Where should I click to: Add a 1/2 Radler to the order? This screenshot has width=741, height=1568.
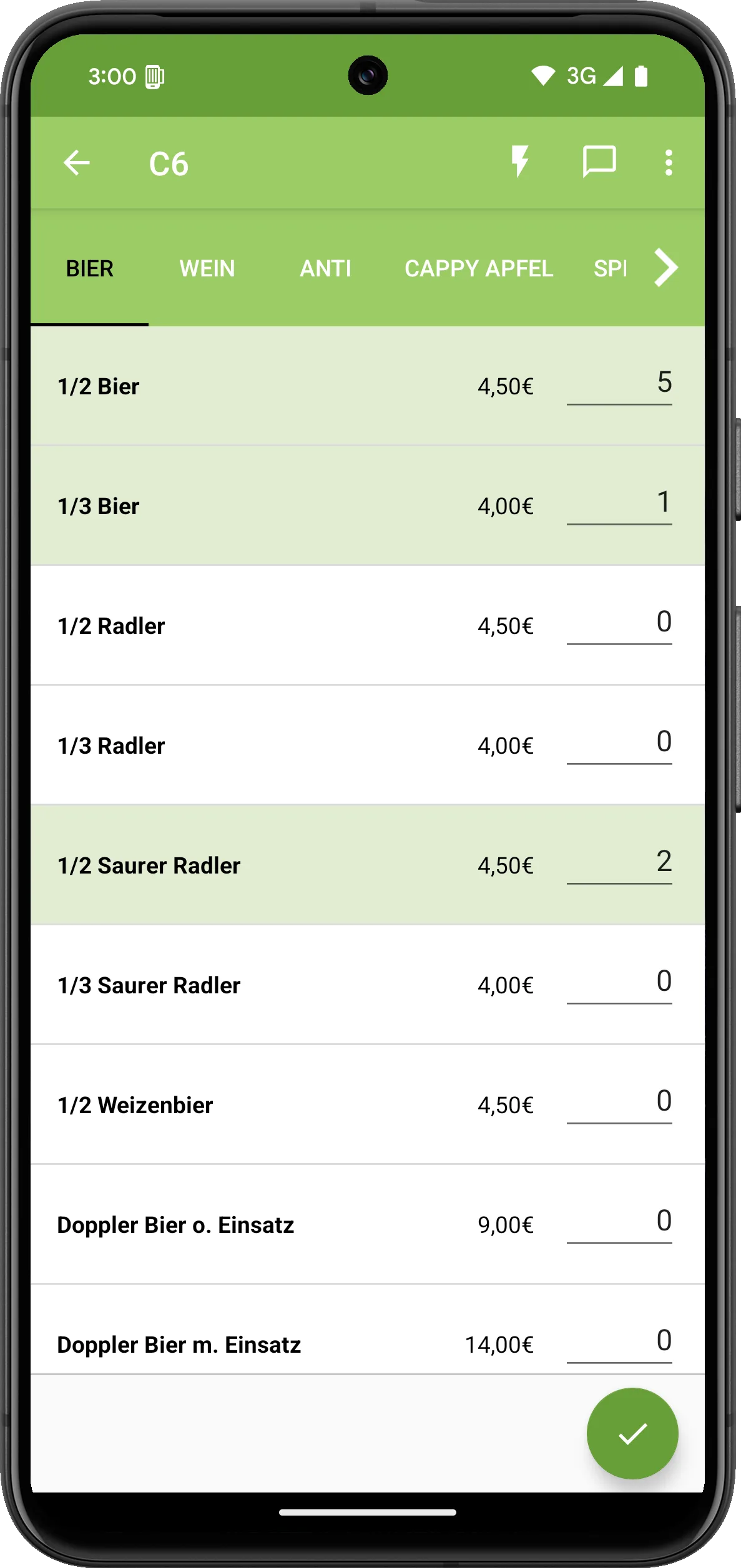click(x=368, y=626)
